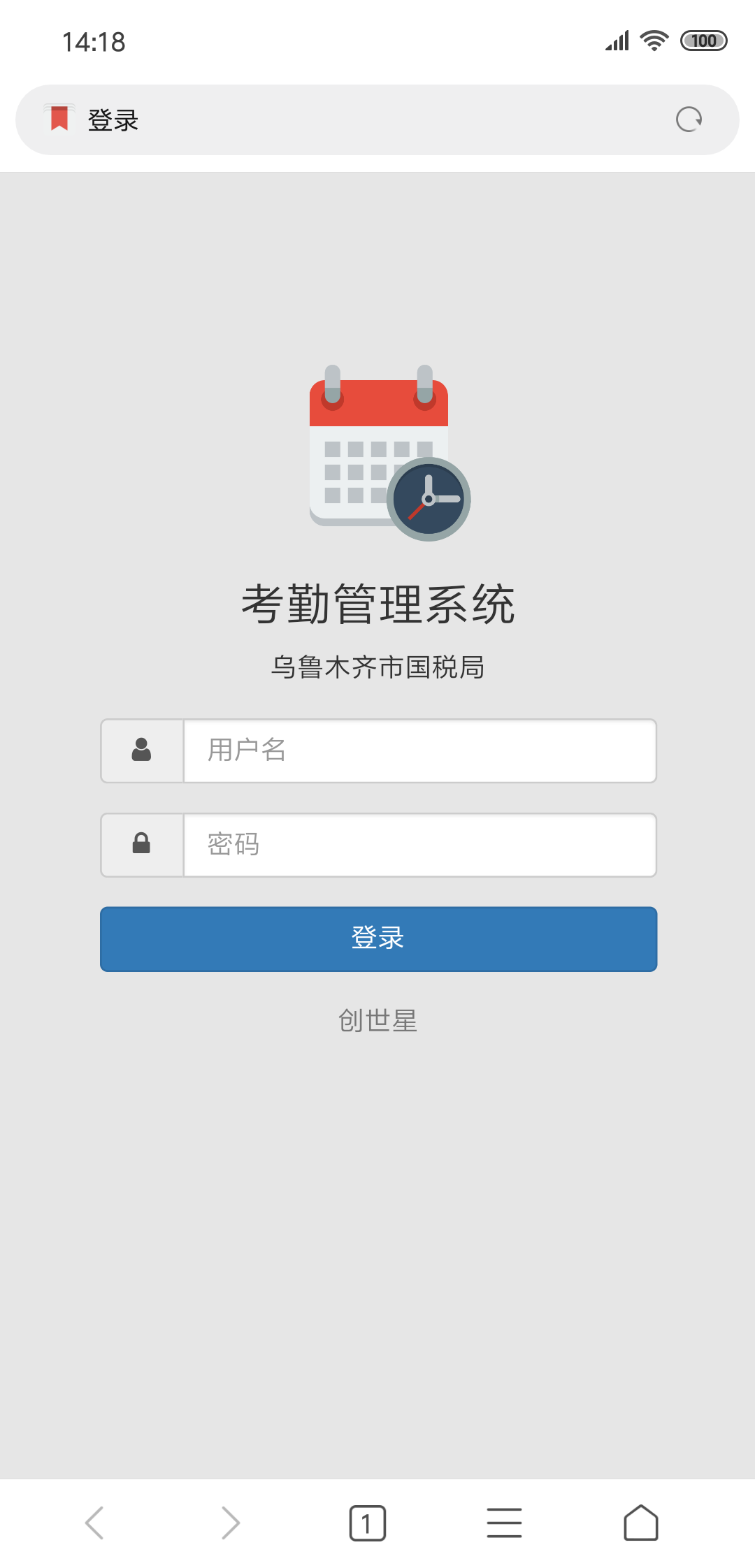The height and width of the screenshot is (1568, 755).
Task: Open the browser tabs switcher
Action: 367,1523
